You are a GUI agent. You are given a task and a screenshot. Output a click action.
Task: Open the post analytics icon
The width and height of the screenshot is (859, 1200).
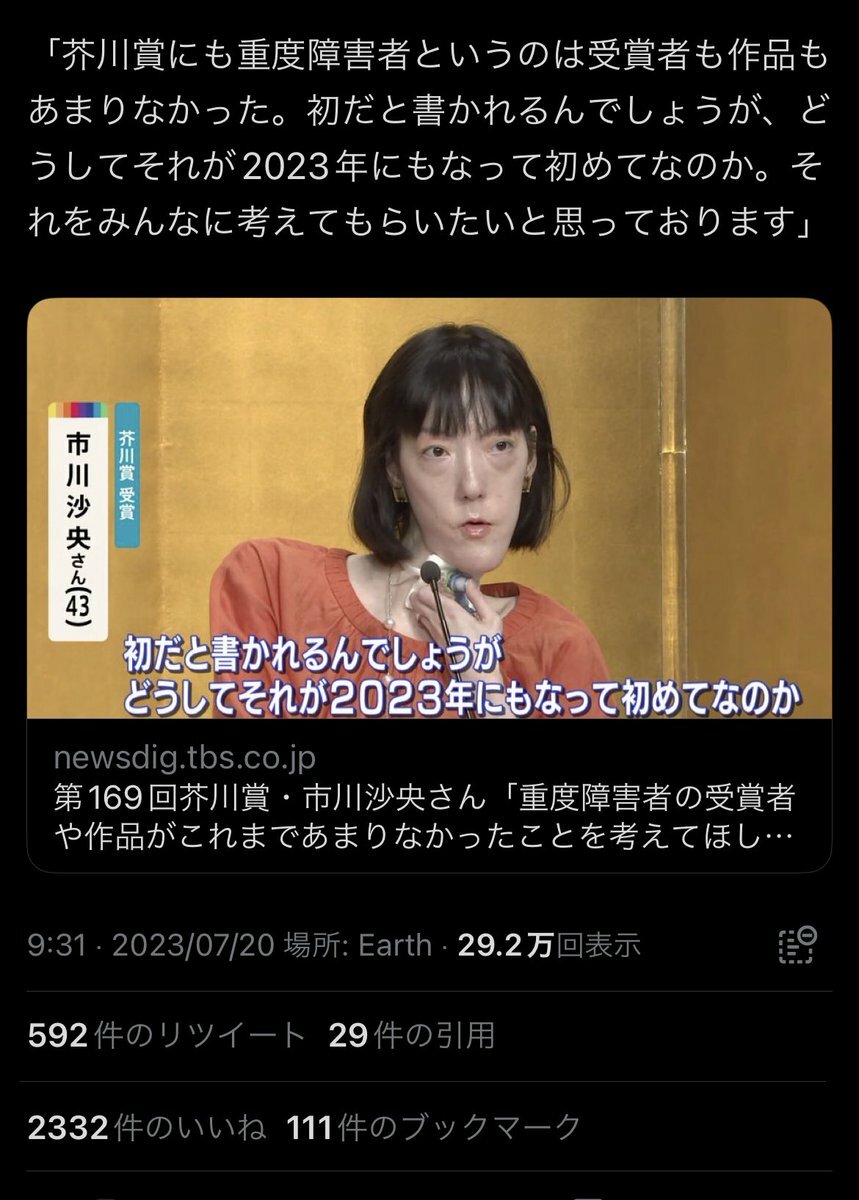pyautogui.click(x=797, y=945)
